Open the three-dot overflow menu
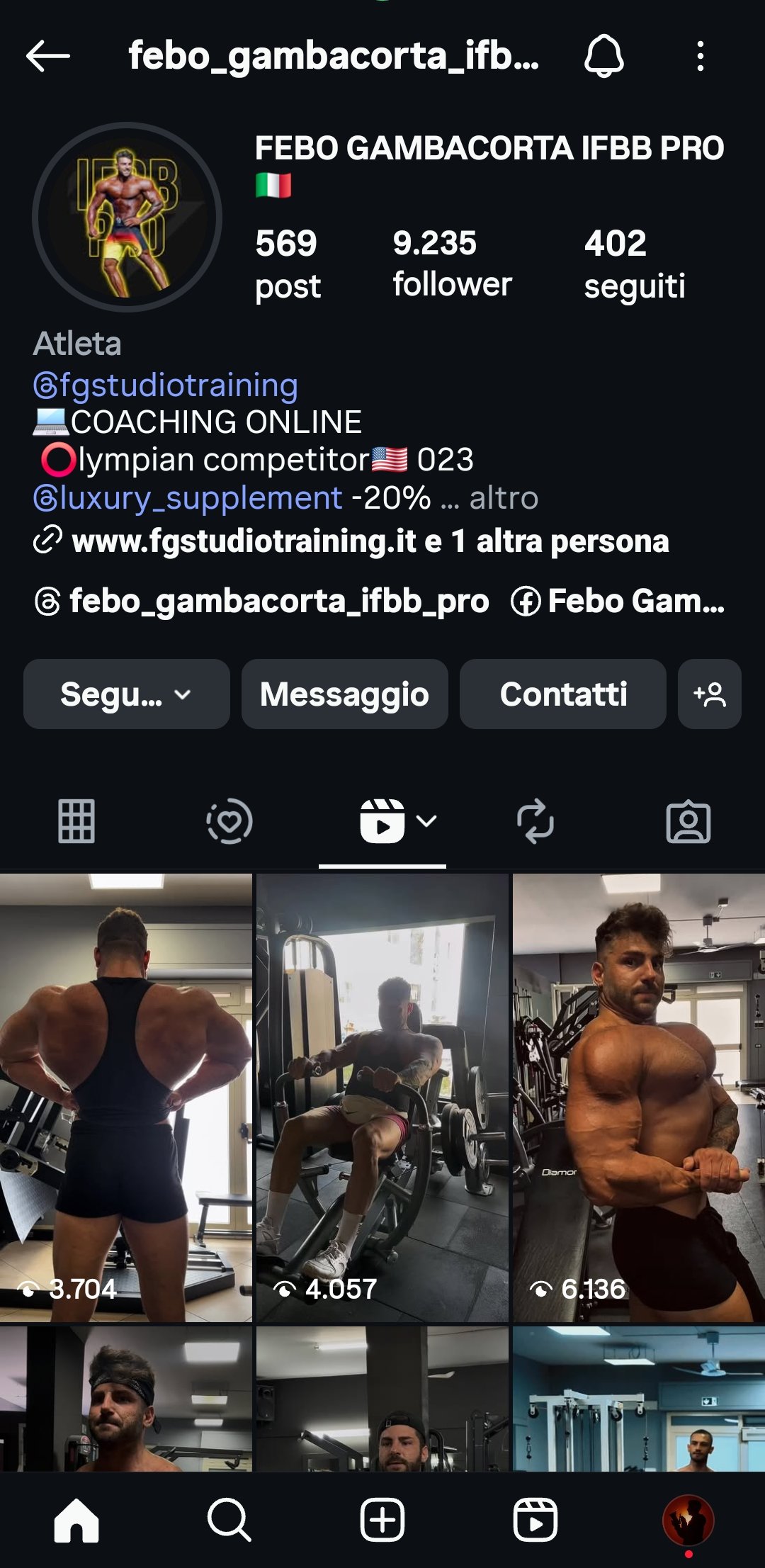This screenshot has height=1568, width=765. click(700, 56)
